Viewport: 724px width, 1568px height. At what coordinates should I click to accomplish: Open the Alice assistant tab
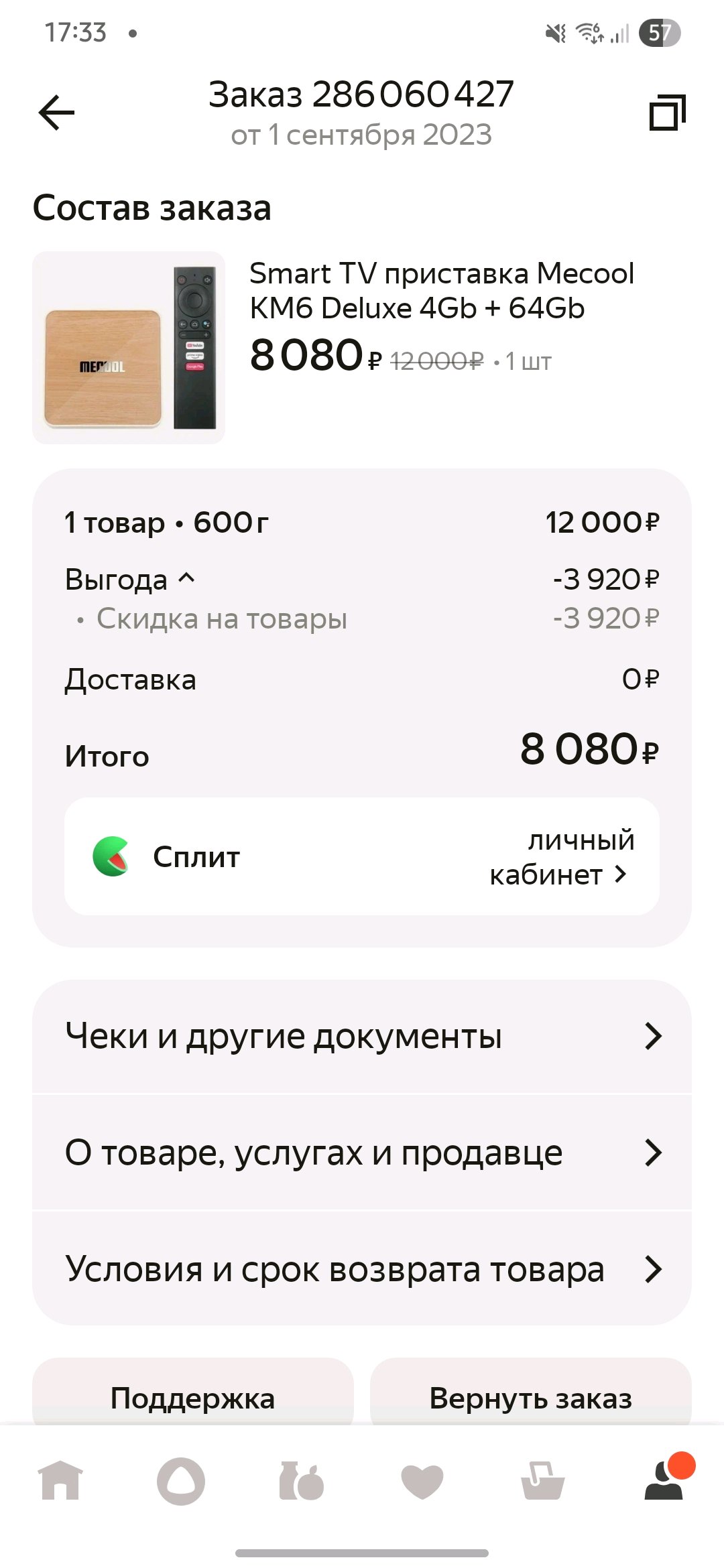[x=181, y=1481]
